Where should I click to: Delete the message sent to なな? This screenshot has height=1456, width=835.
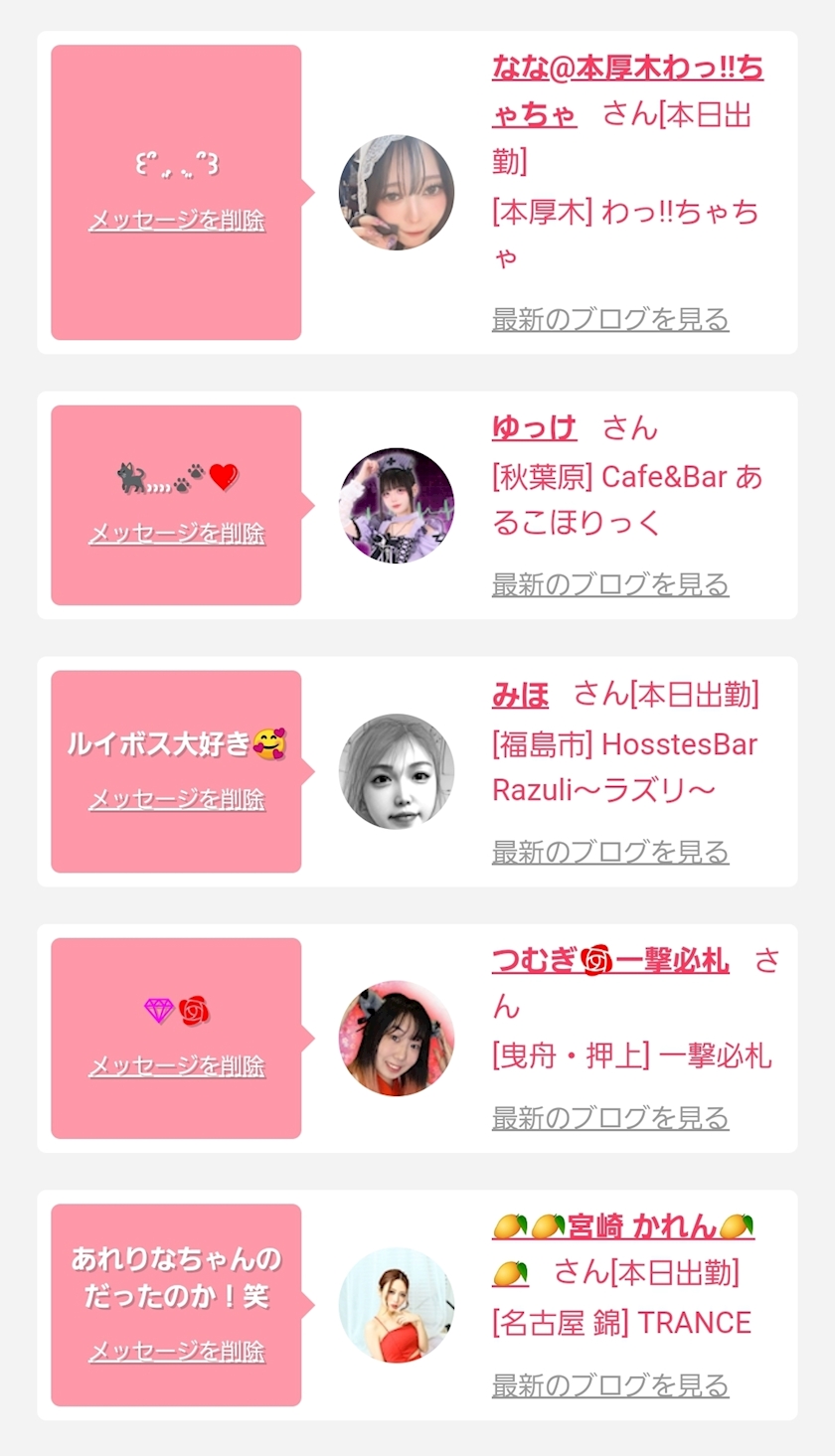click(177, 221)
